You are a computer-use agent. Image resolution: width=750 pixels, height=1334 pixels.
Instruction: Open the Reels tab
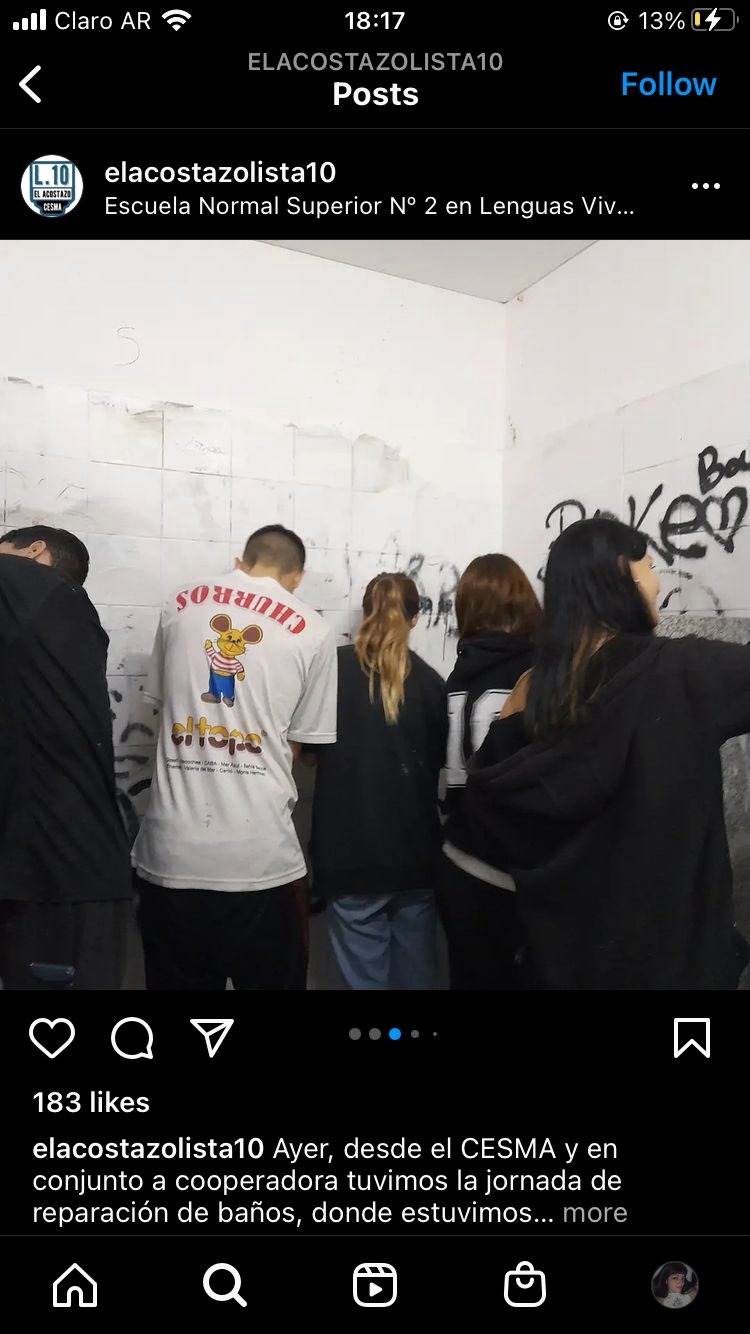coord(375,1285)
